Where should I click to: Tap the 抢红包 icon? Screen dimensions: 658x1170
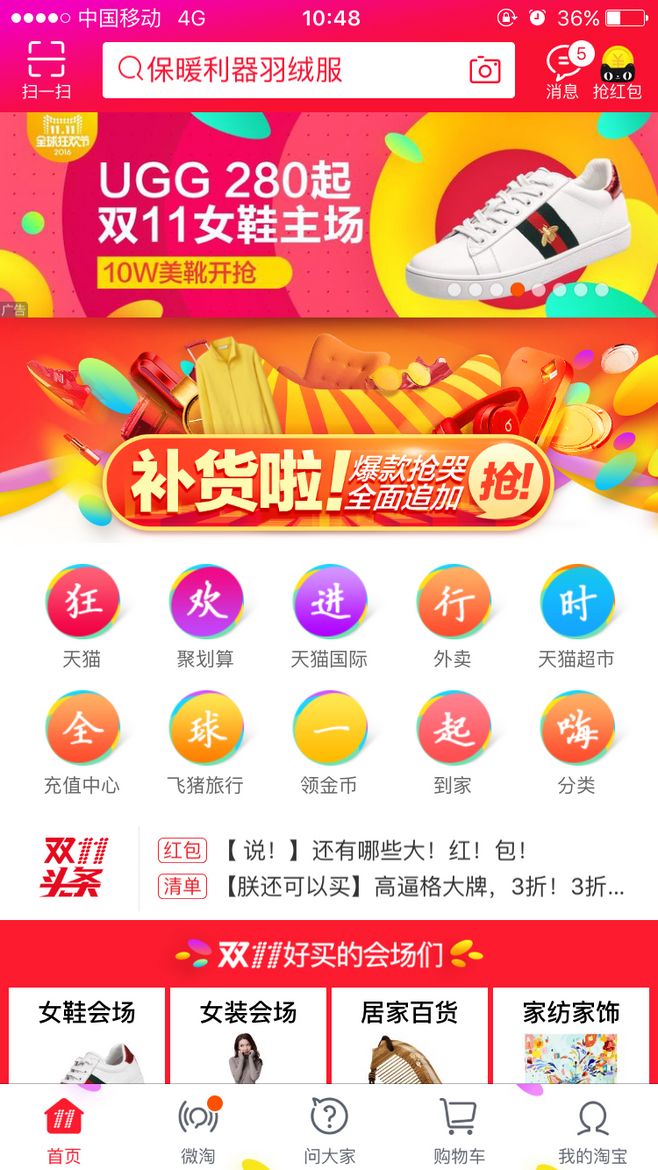pyautogui.click(x=617, y=72)
